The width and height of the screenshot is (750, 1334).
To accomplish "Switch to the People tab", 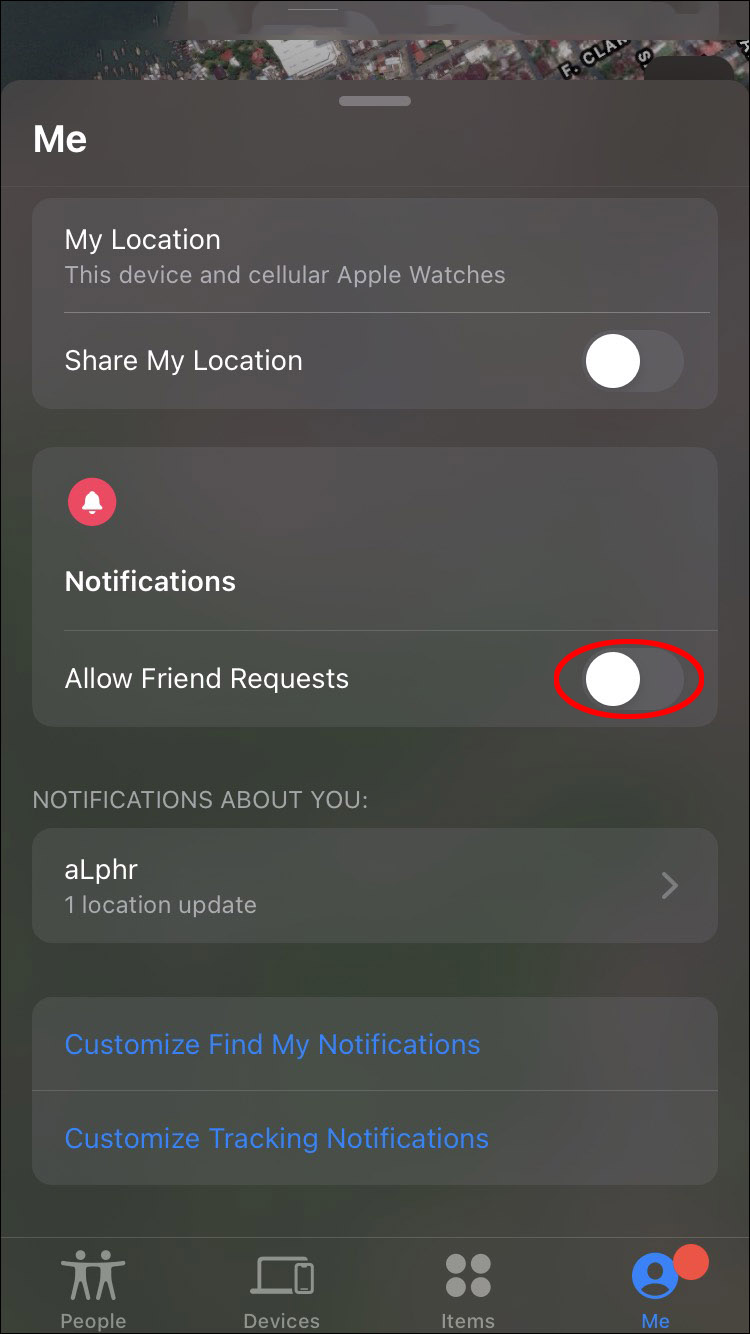I will point(93,1288).
